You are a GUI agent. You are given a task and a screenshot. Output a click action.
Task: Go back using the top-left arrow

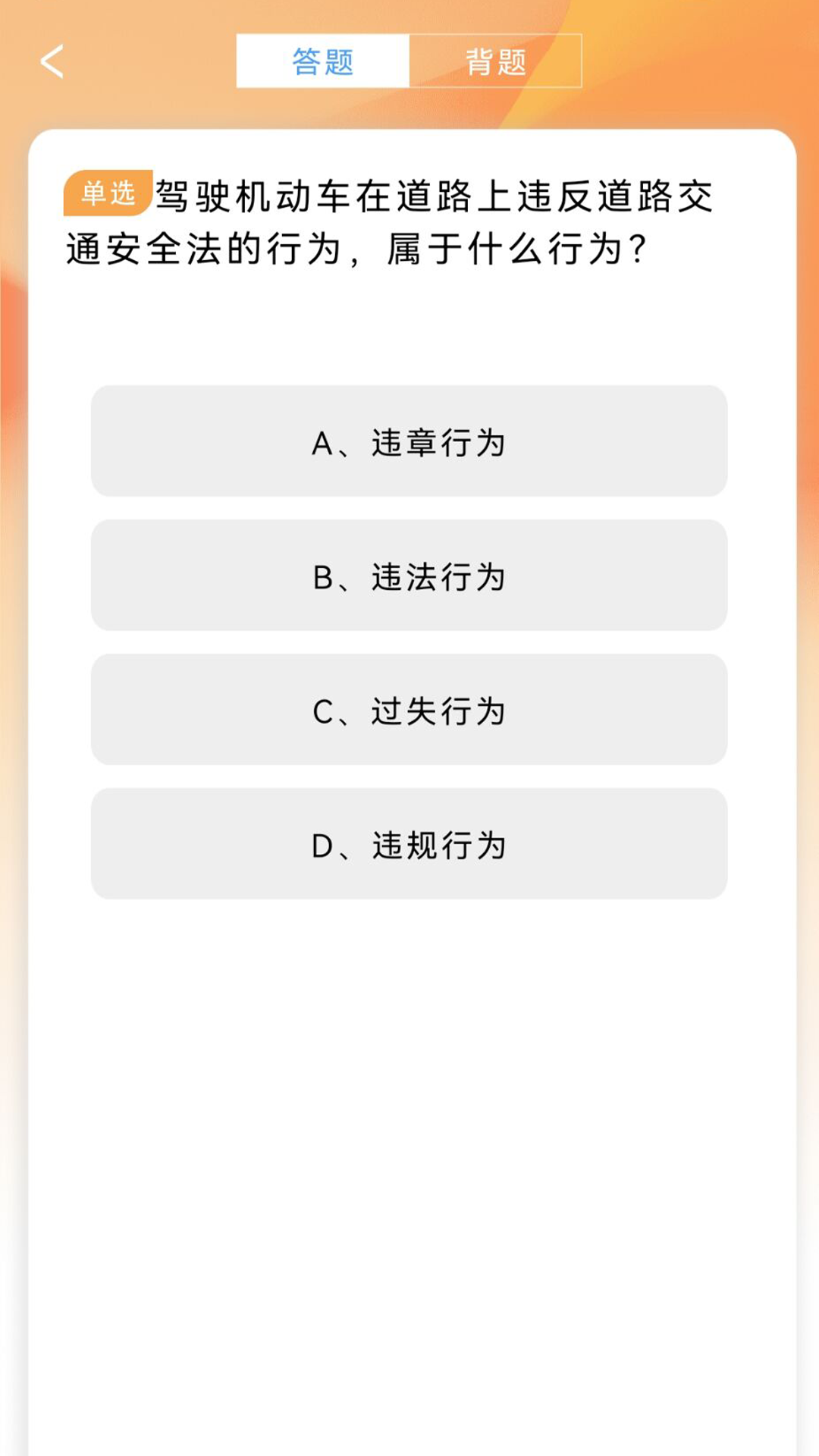click(x=52, y=61)
